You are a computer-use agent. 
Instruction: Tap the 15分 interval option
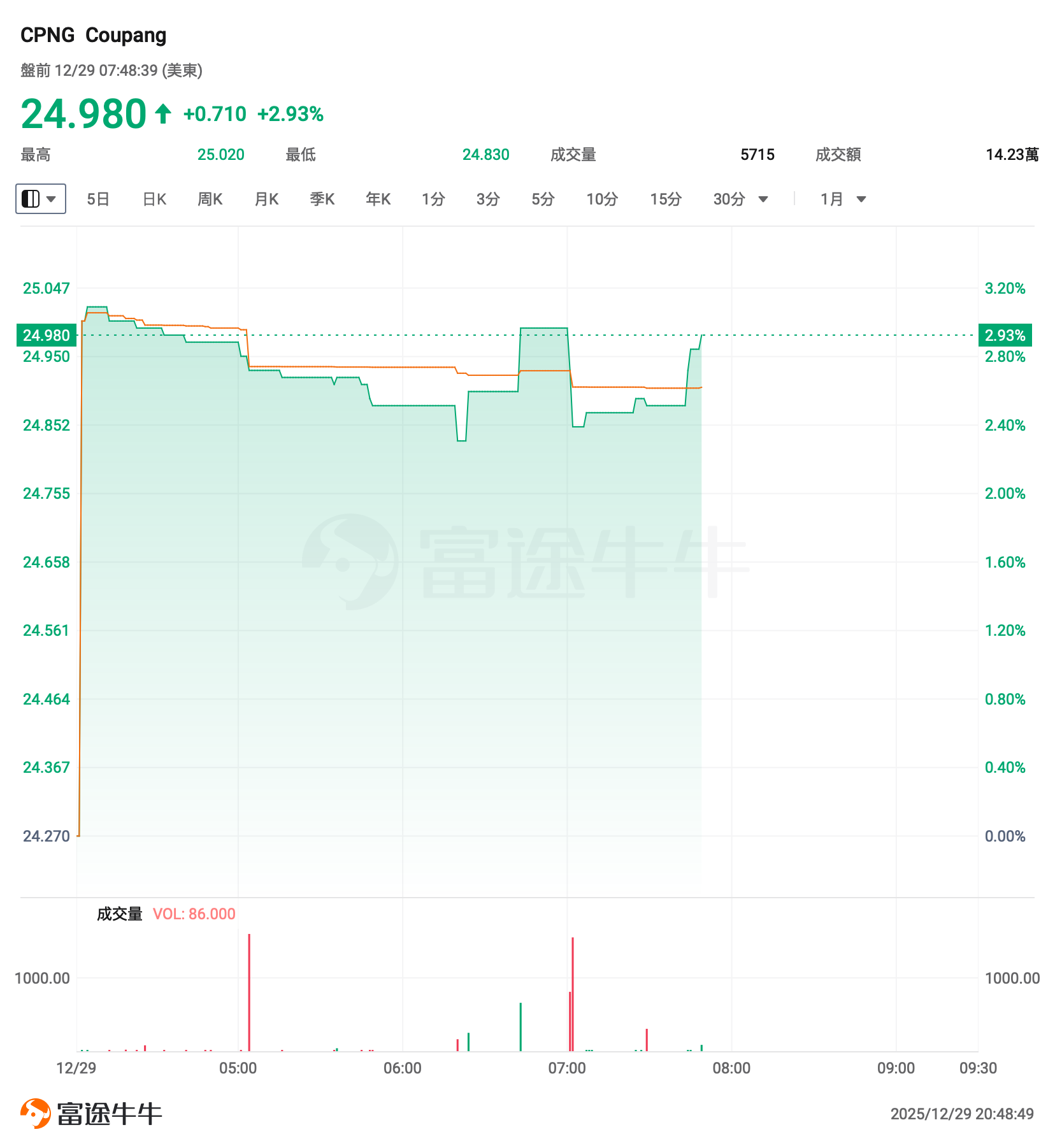tap(666, 199)
